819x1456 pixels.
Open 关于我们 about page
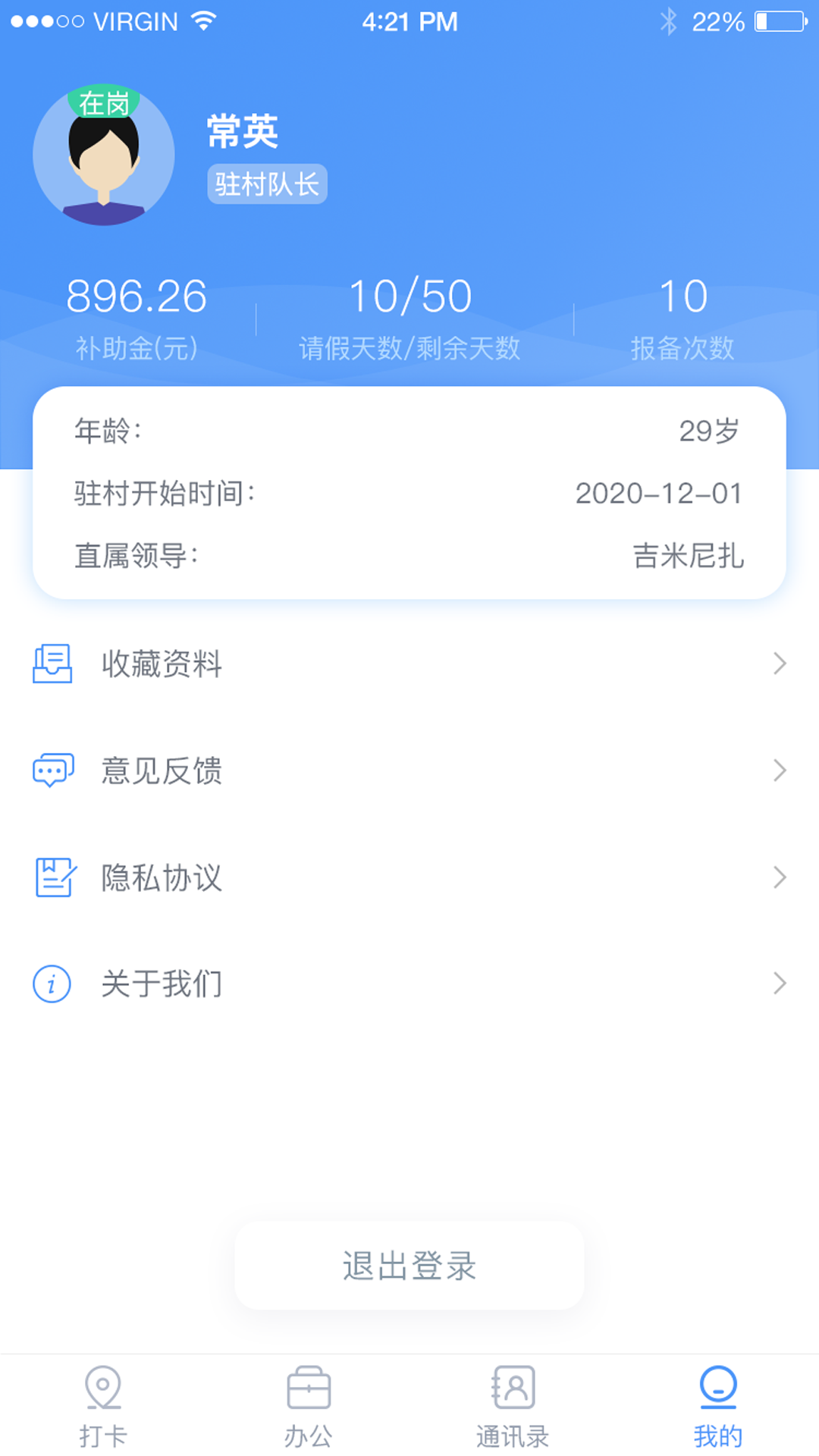409,984
